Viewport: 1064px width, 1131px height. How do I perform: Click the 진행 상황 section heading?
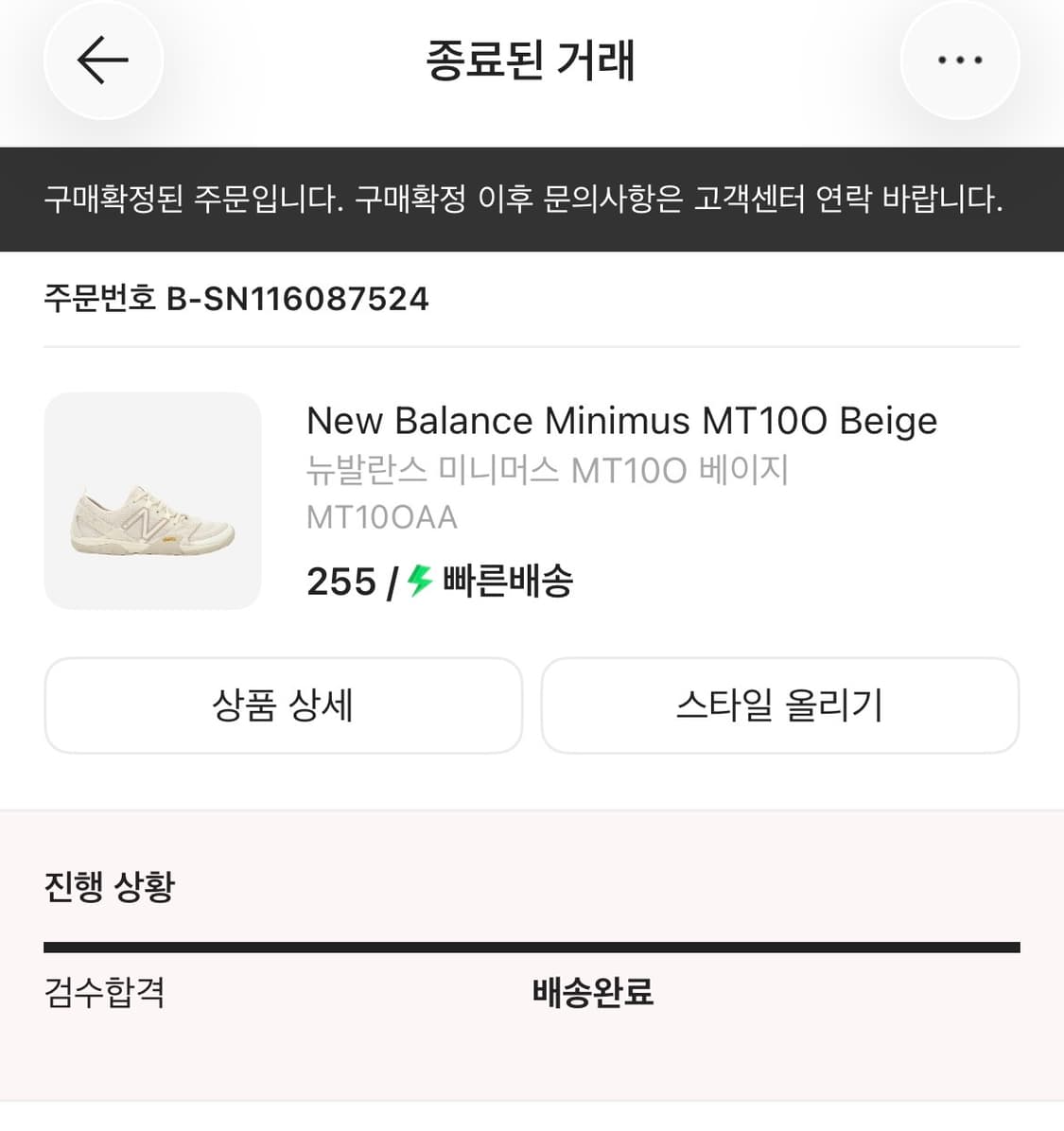[108, 887]
